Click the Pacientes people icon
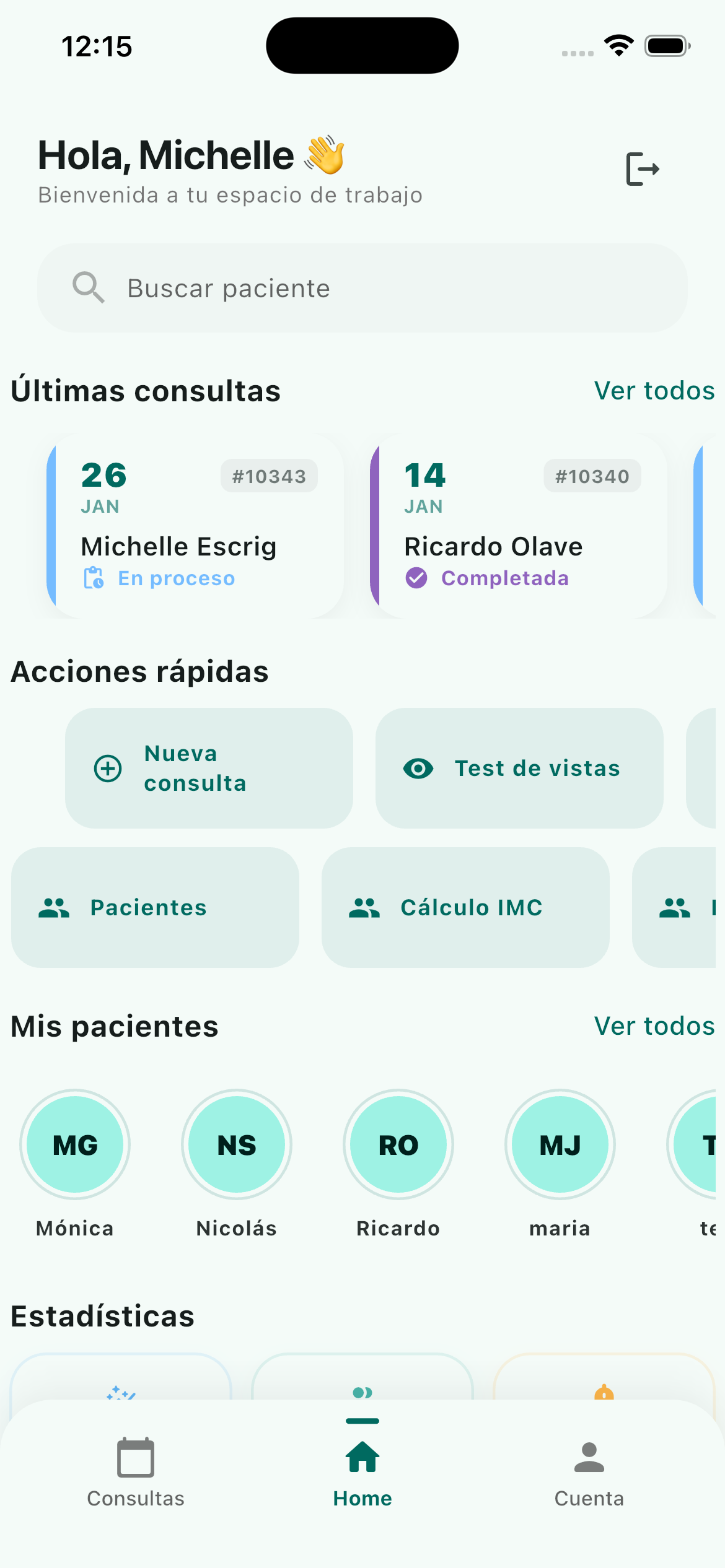 tap(55, 907)
